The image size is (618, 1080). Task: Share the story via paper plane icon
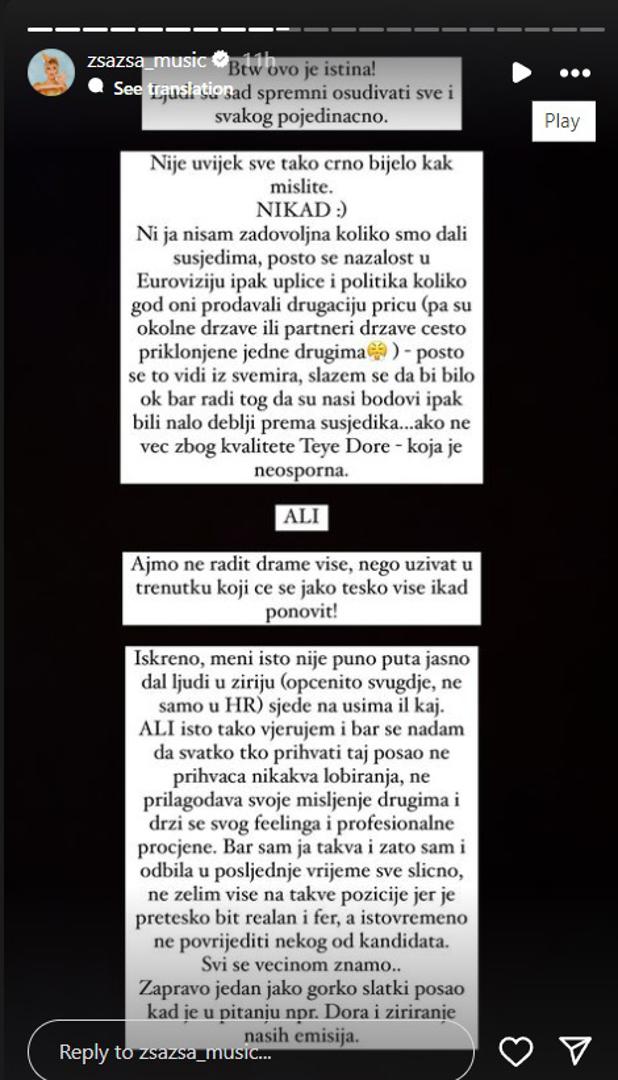tap(575, 1051)
